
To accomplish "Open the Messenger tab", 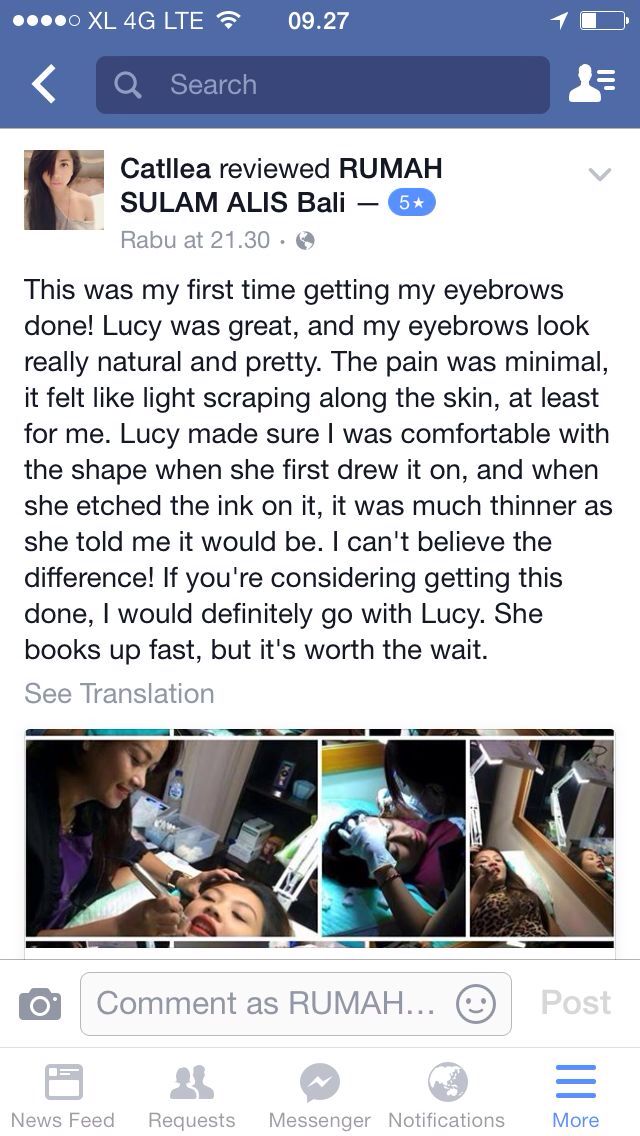I will [319, 1095].
